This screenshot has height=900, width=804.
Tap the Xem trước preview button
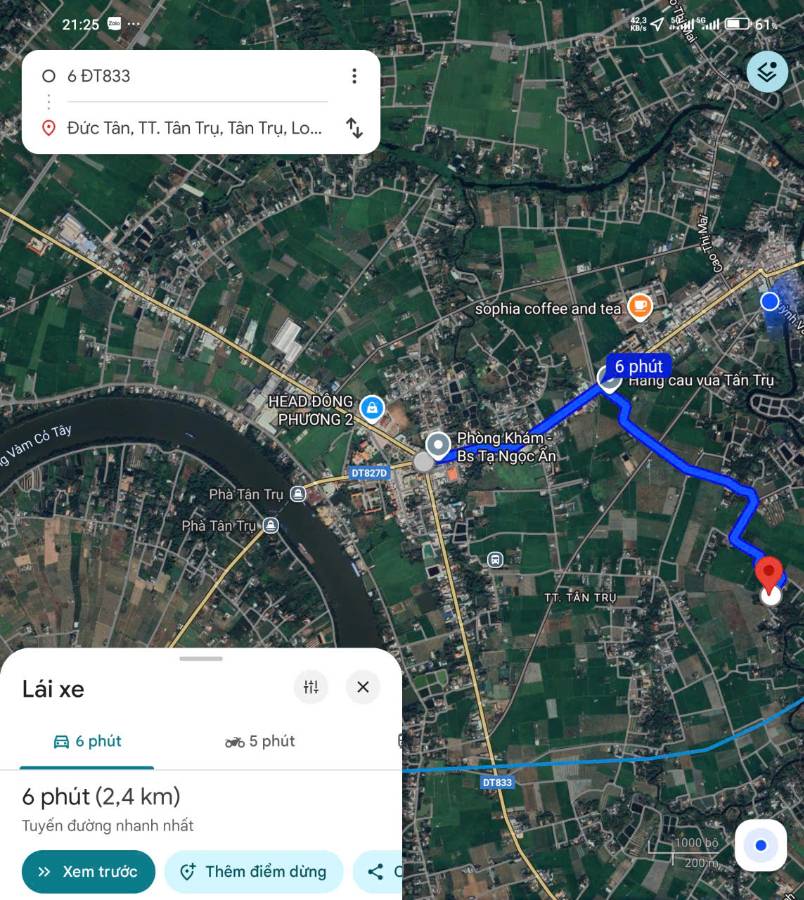[x=88, y=872]
